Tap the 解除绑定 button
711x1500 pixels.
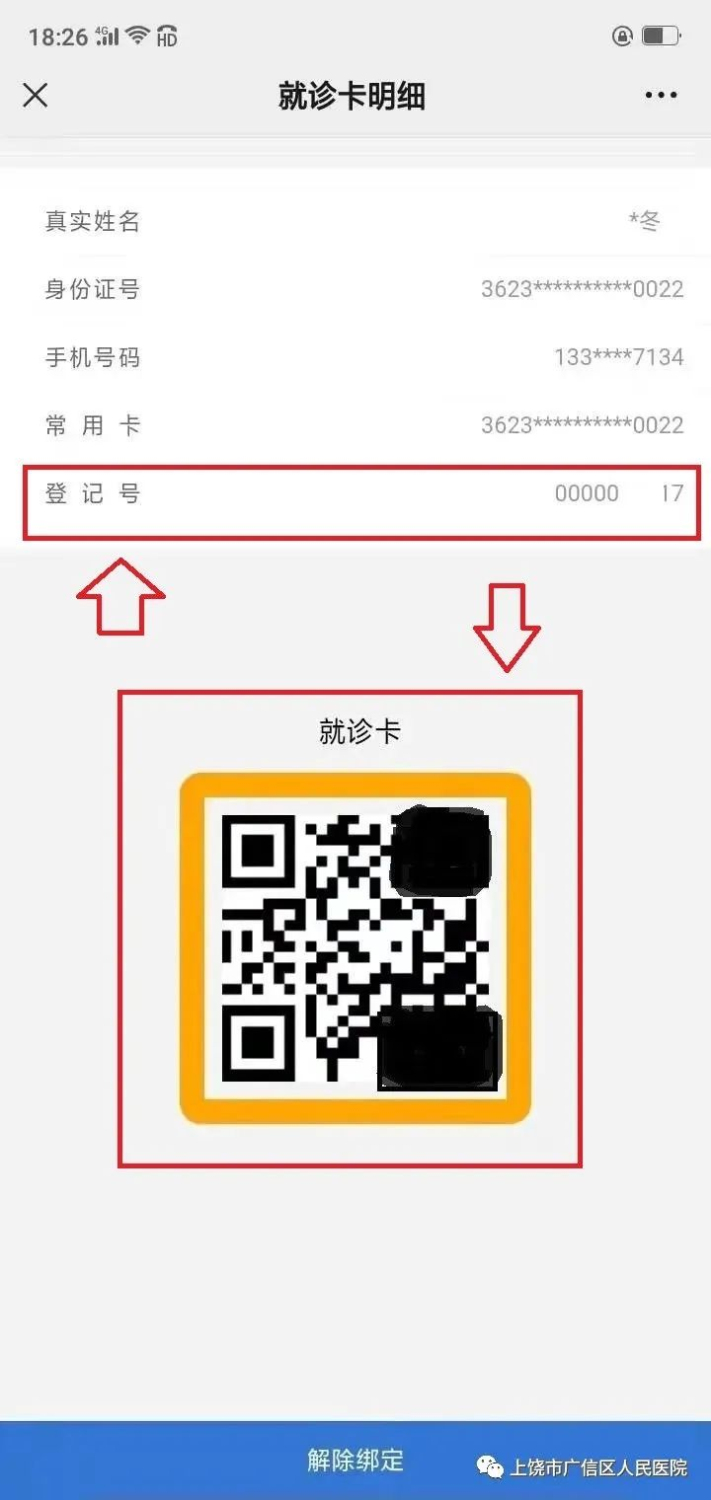click(355, 1460)
